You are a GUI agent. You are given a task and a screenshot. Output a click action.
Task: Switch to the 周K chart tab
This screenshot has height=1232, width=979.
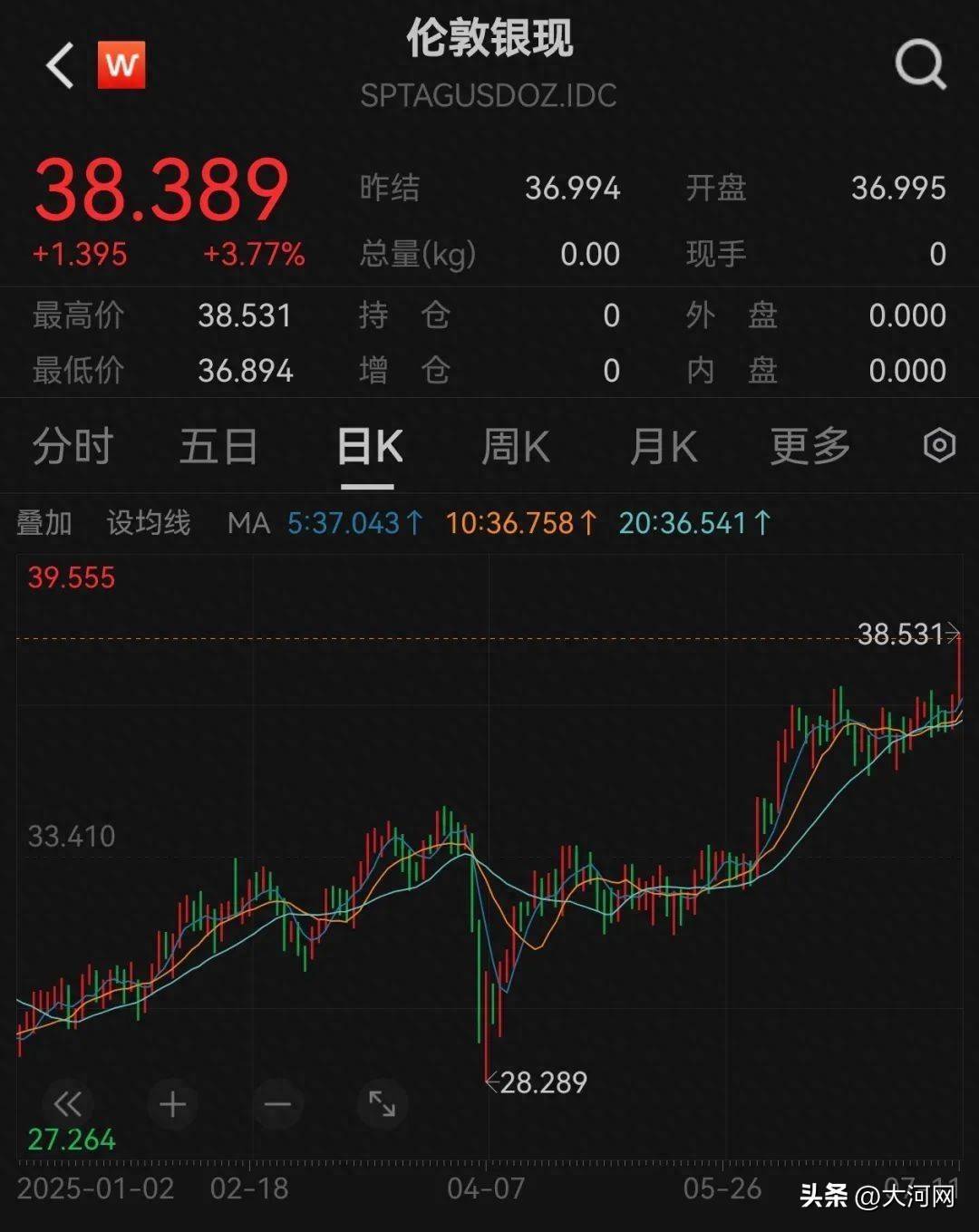[515, 447]
